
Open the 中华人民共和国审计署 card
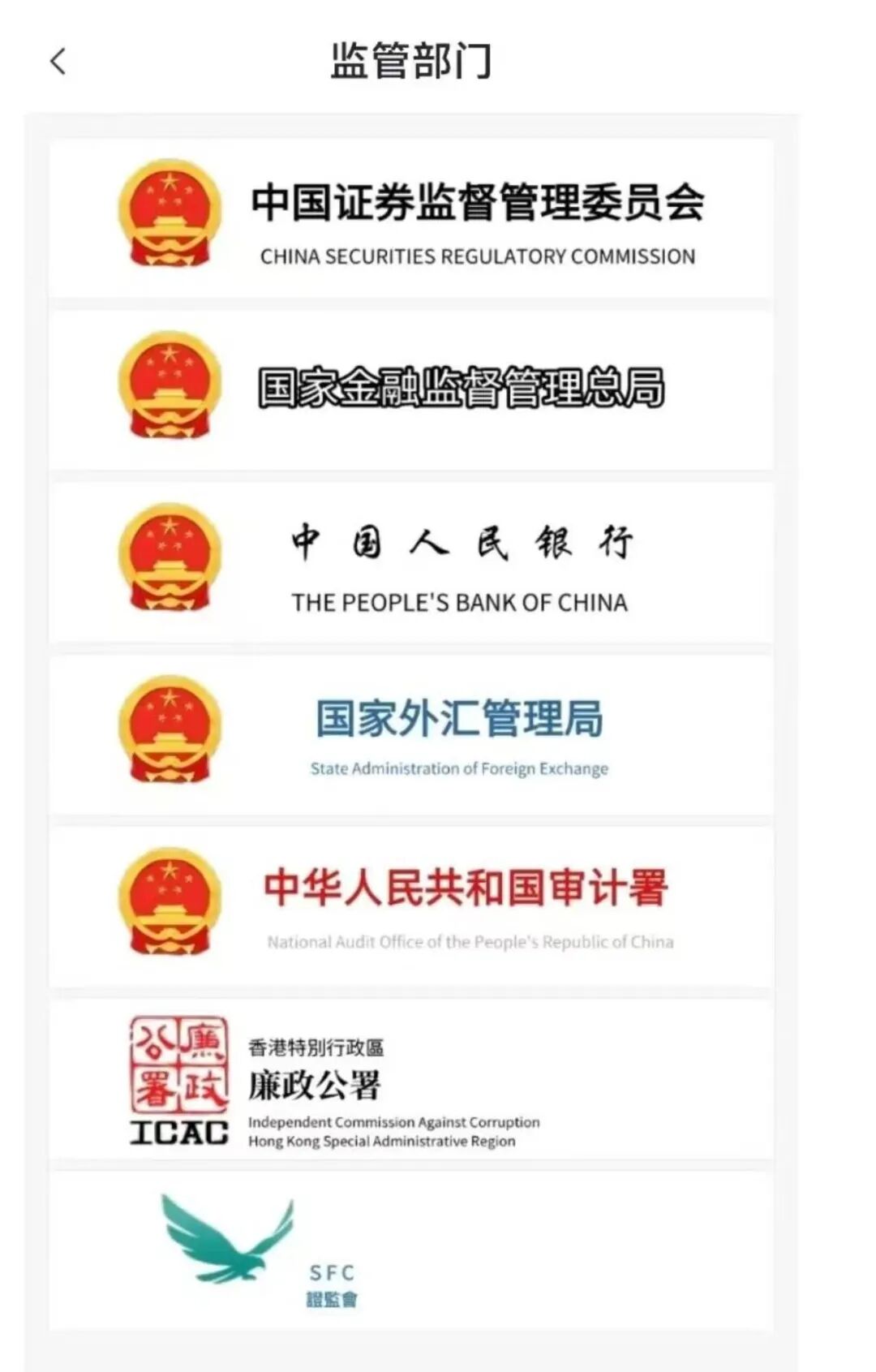(410, 906)
